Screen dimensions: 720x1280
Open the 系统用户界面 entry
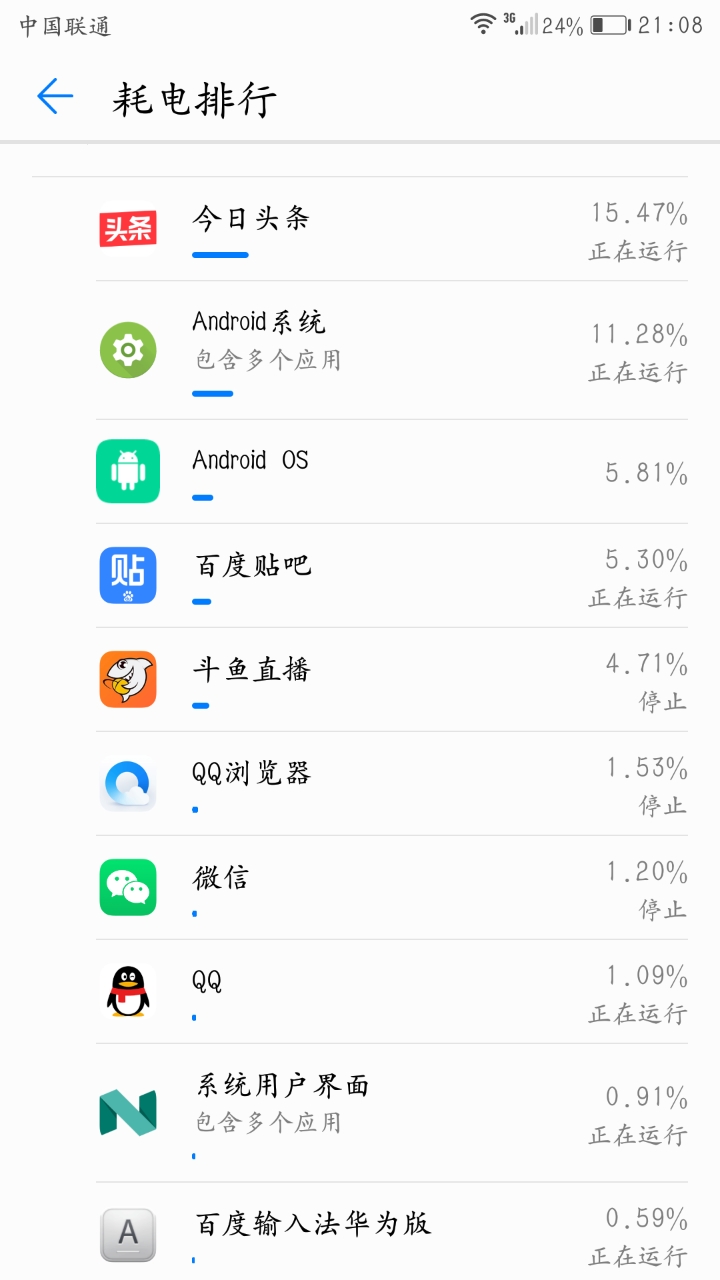click(x=360, y=1113)
